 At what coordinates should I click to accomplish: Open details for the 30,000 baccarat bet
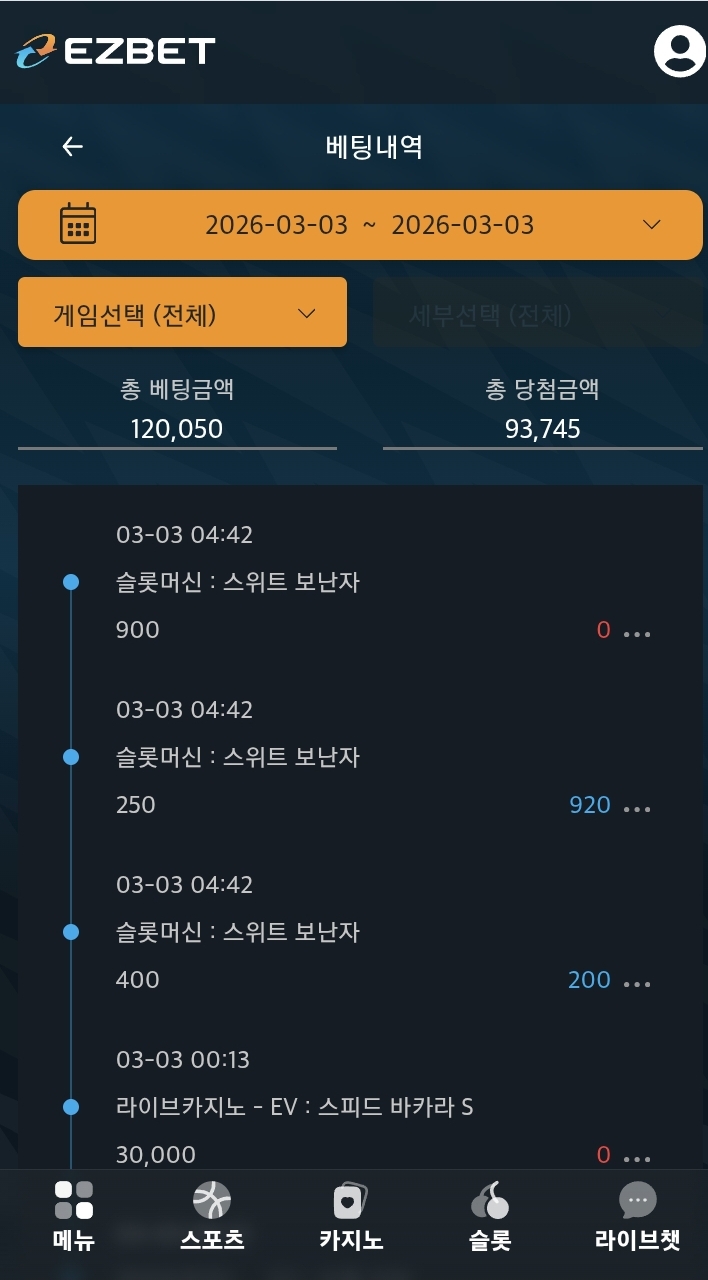[637, 1158]
